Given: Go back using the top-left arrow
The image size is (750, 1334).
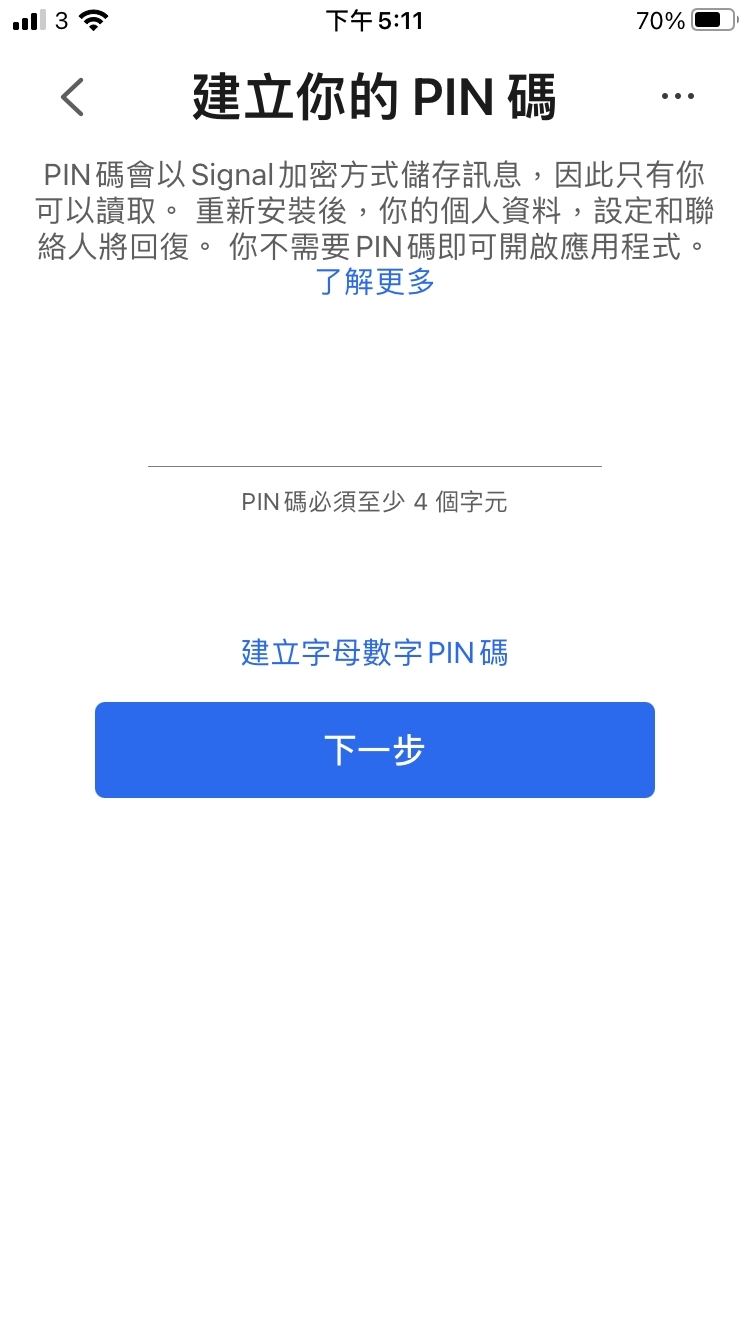Looking at the screenshot, I should tap(72, 97).
